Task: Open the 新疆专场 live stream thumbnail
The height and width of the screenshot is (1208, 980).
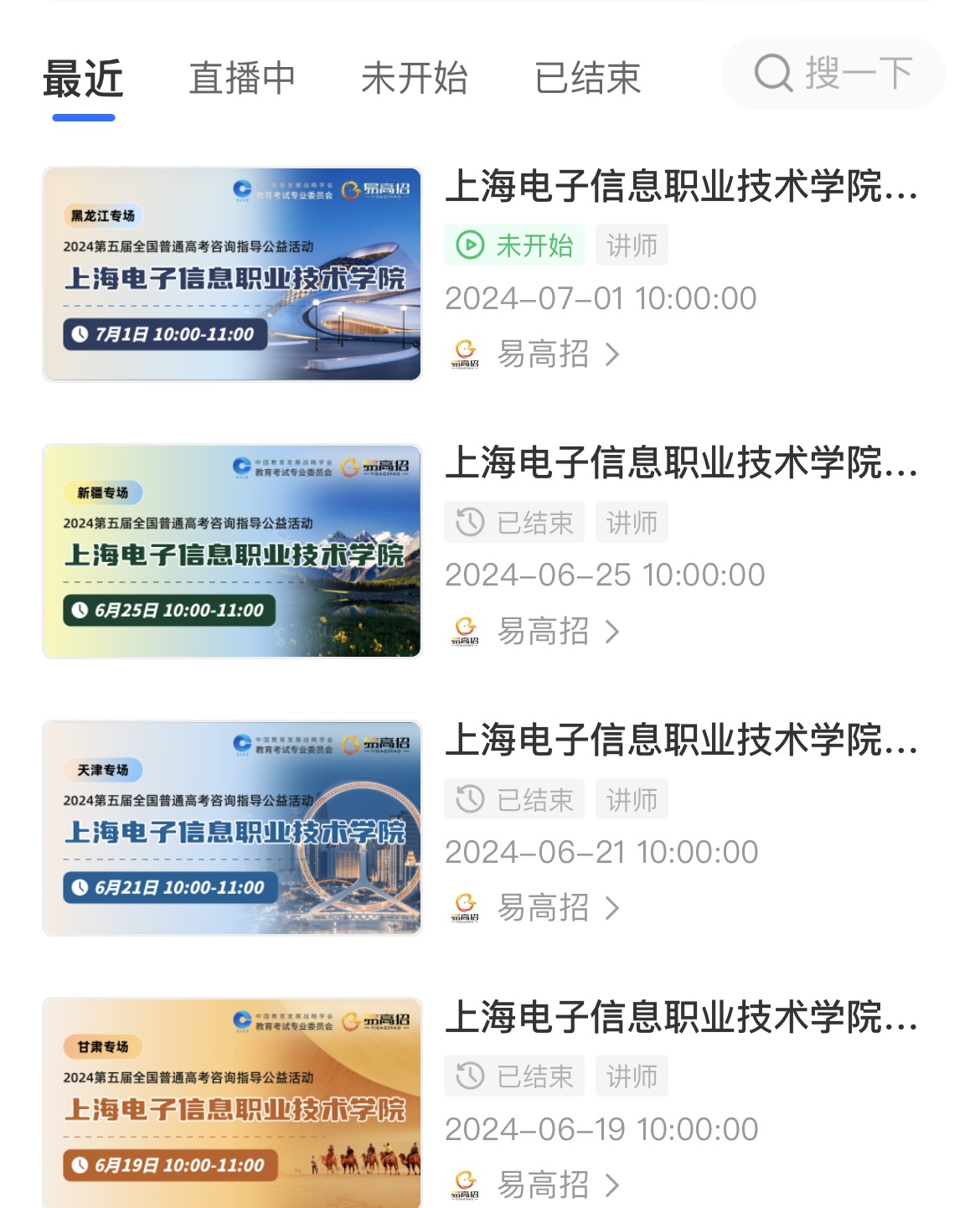Action: tap(232, 550)
